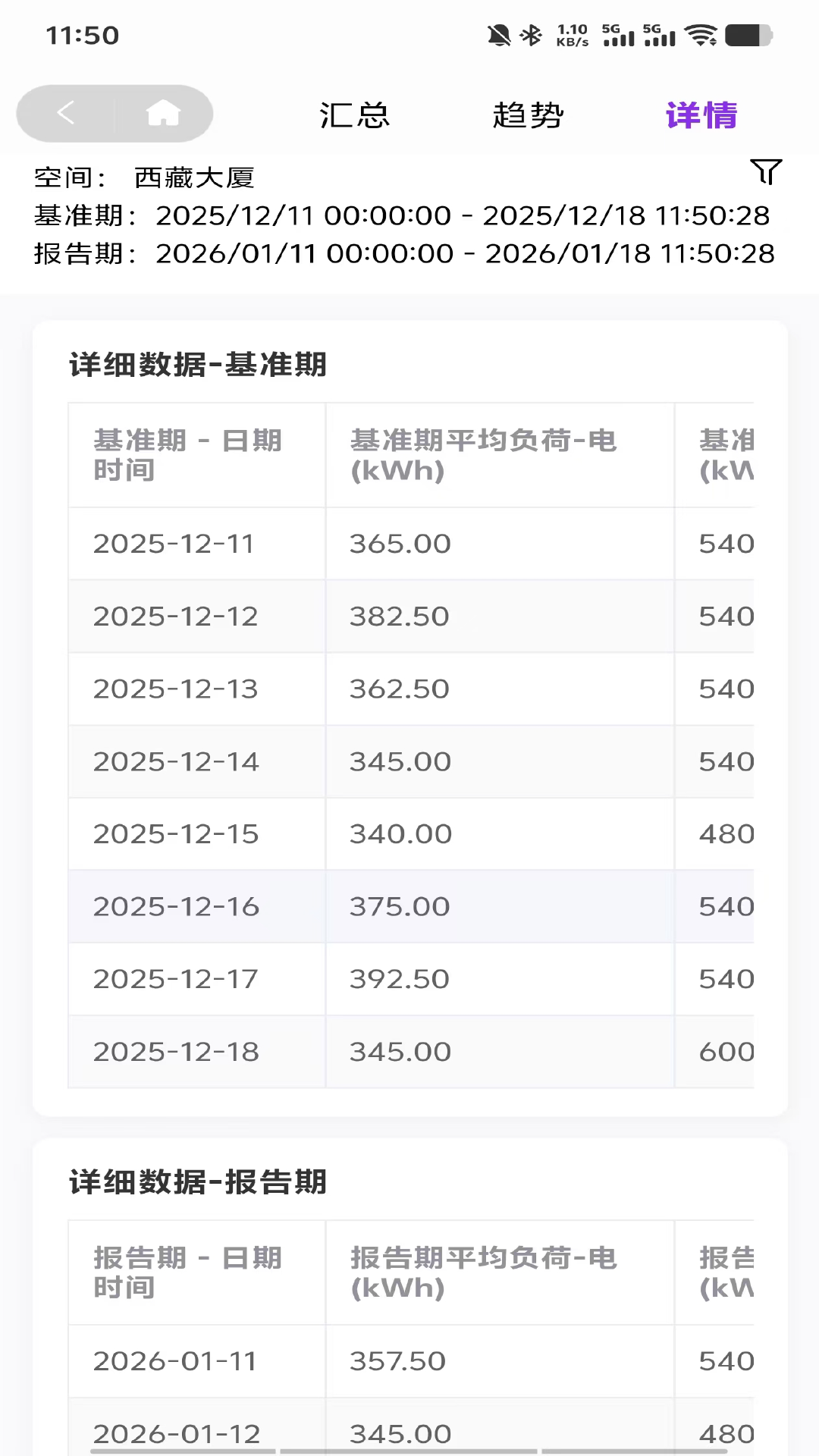The width and height of the screenshot is (819, 1456).
Task: Tap the back arrow icon
Action: [64, 114]
